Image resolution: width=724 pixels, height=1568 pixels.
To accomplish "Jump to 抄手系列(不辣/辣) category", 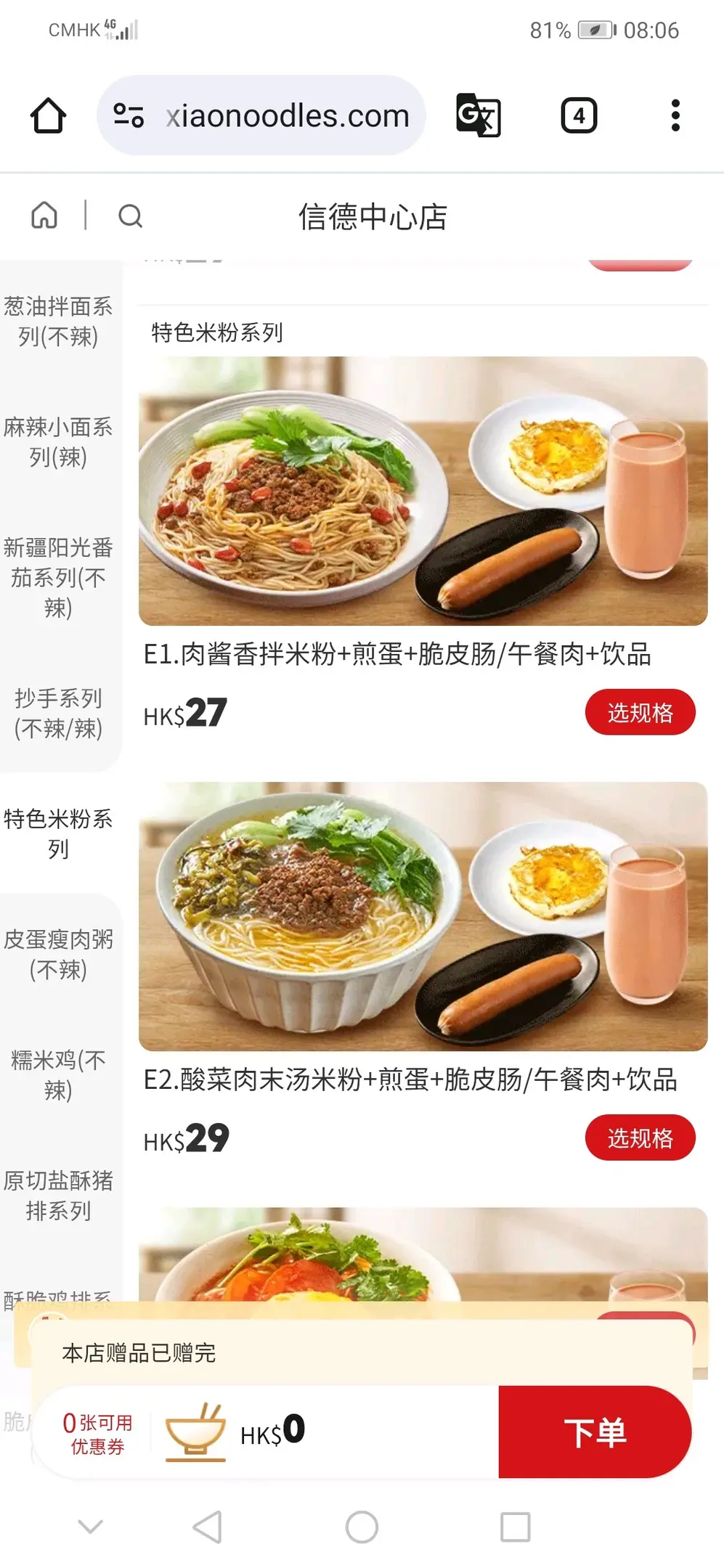I will (x=58, y=713).
